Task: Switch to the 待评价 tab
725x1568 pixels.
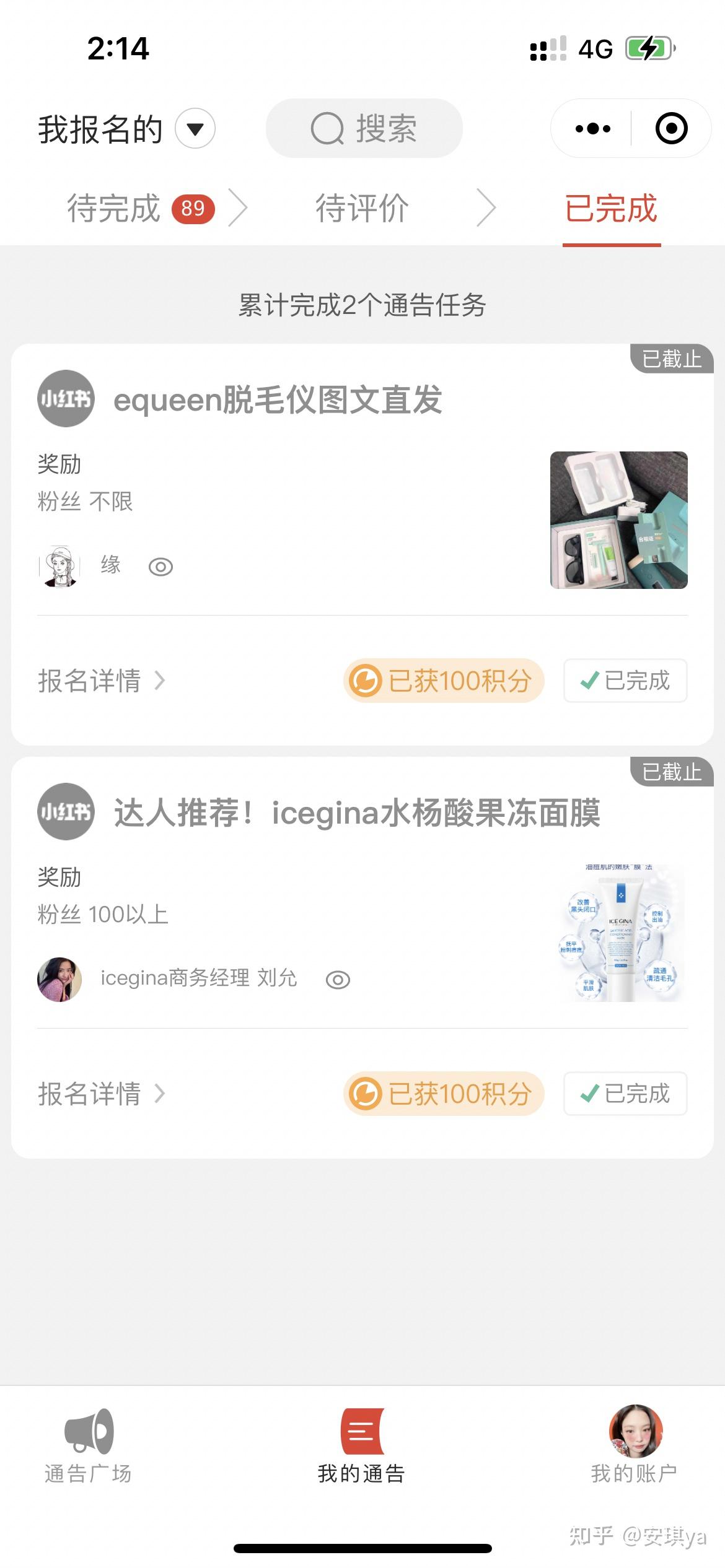Action: click(x=362, y=208)
